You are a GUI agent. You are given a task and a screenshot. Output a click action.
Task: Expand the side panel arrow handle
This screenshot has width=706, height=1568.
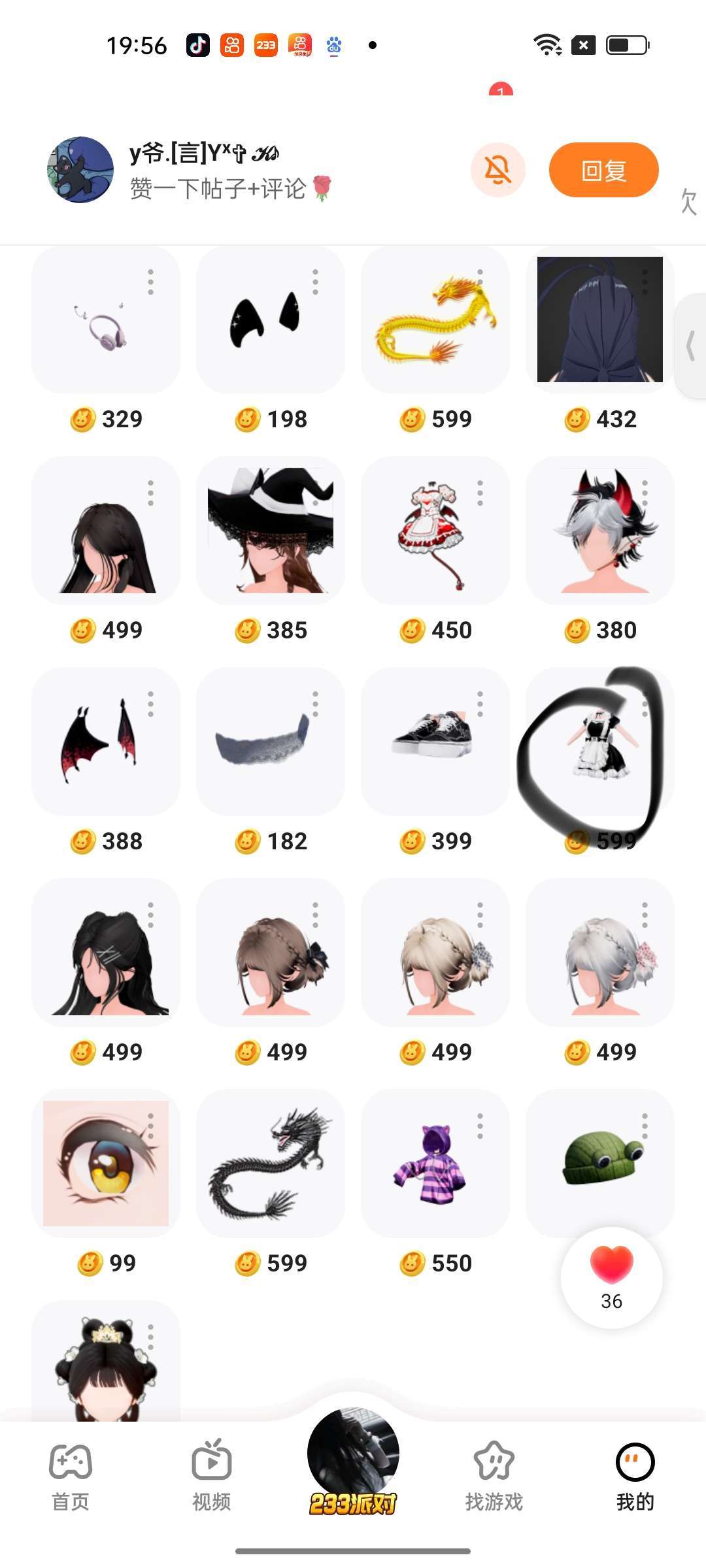[690, 345]
